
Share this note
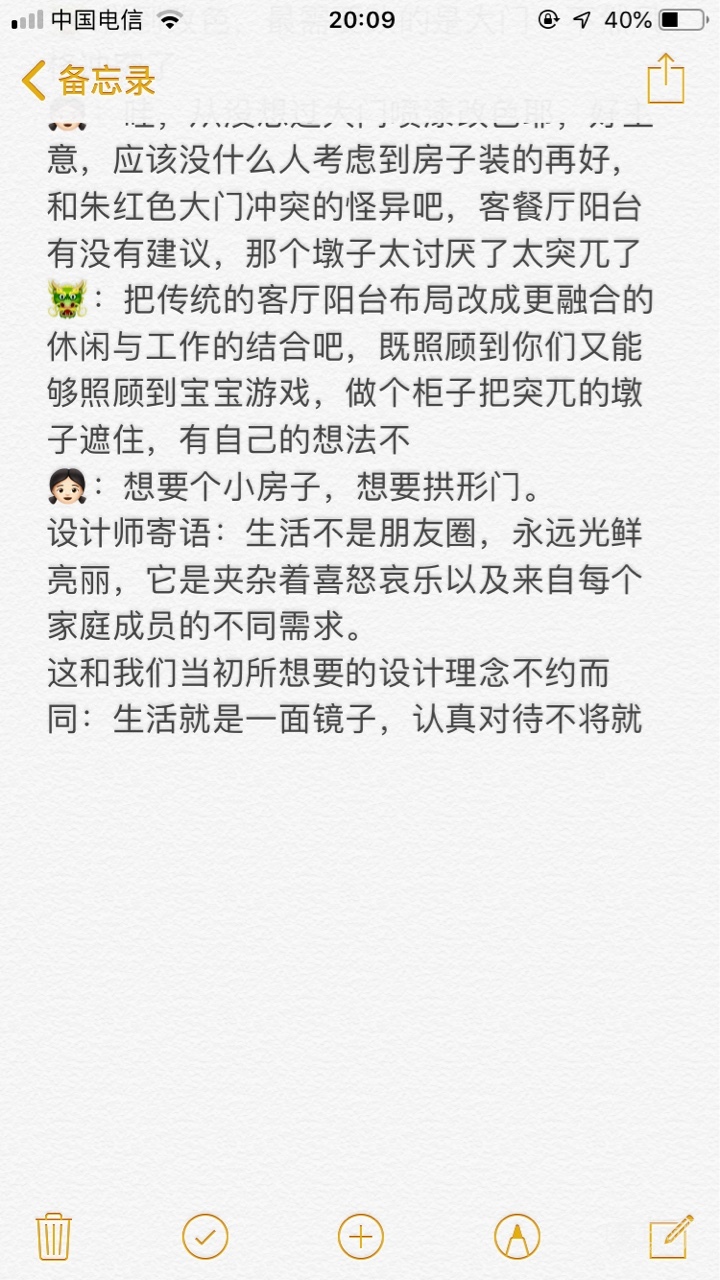tap(665, 78)
